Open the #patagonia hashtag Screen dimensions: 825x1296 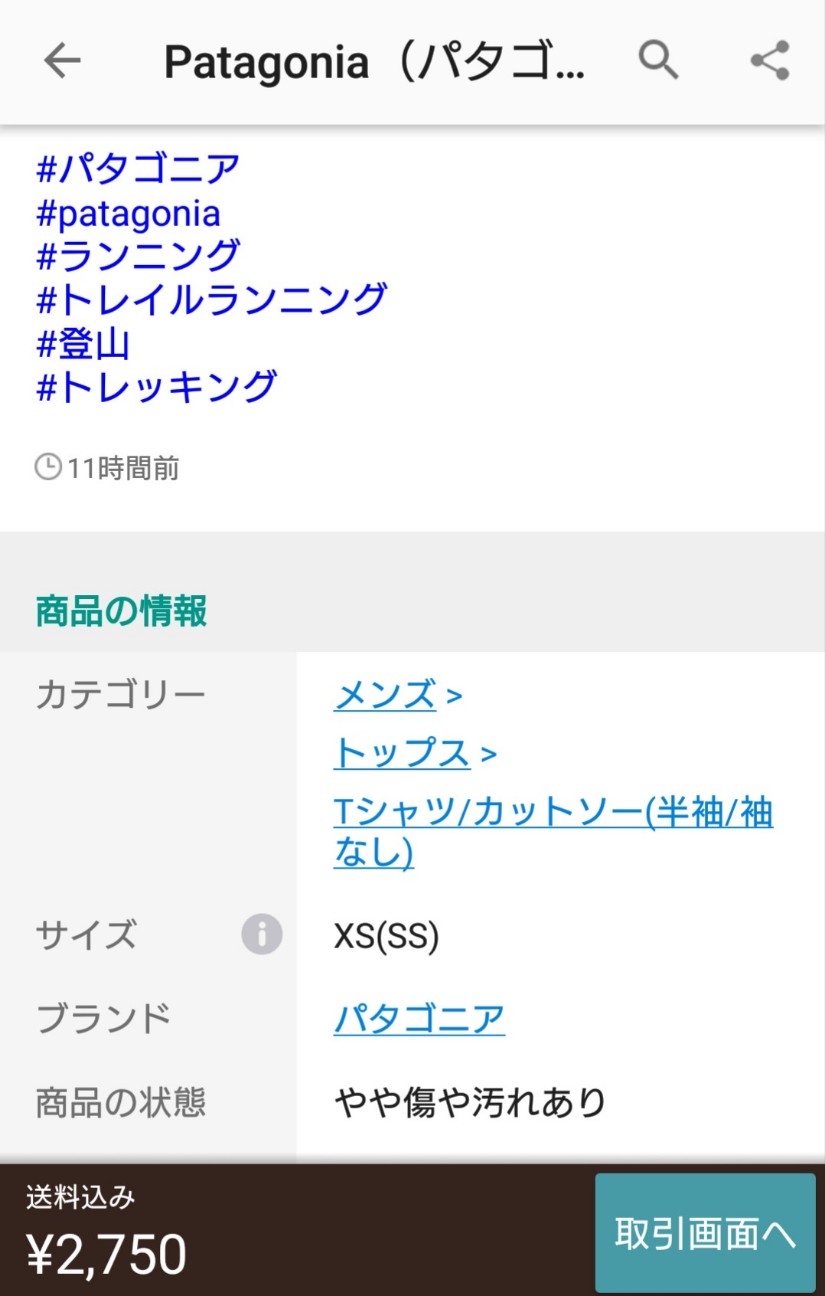click(128, 213)
